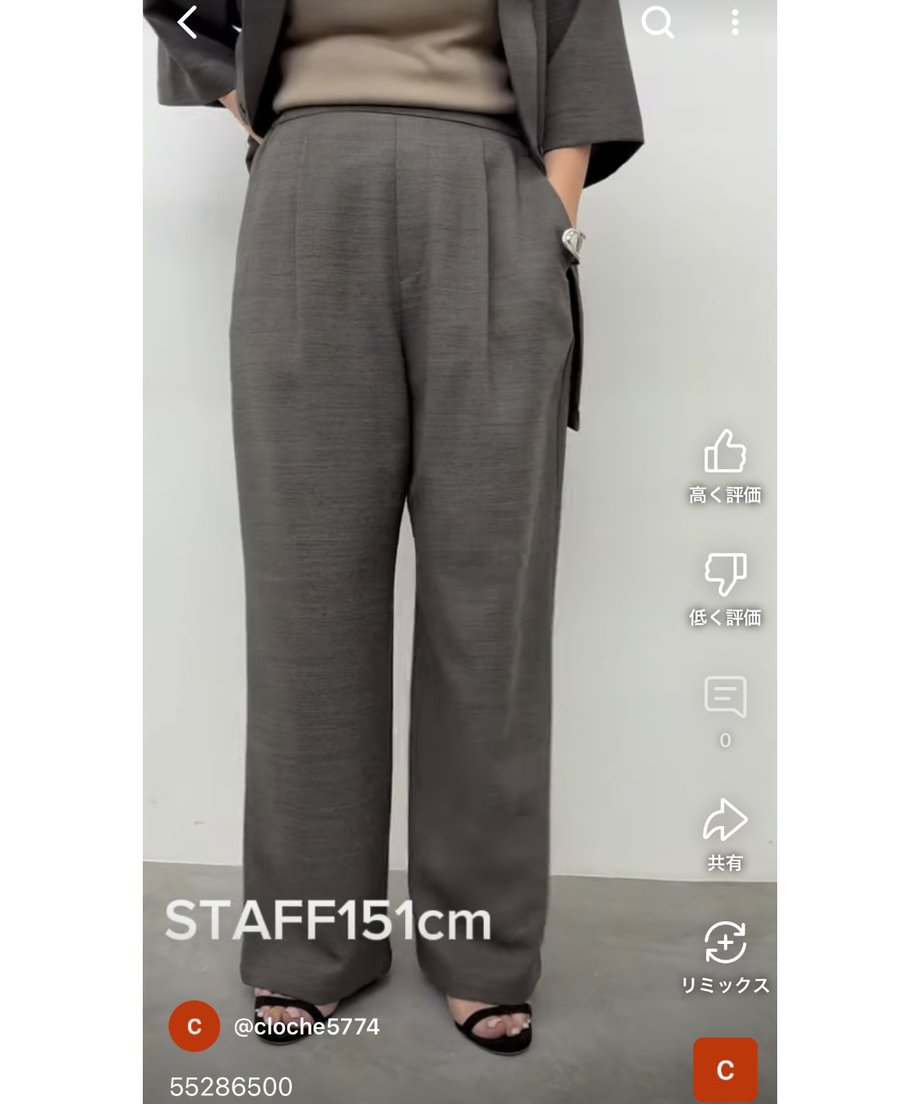Viewport: 920px width, 1104px height.
Task: Open the @cloche5774 channel
Action: click(306, 1026)
